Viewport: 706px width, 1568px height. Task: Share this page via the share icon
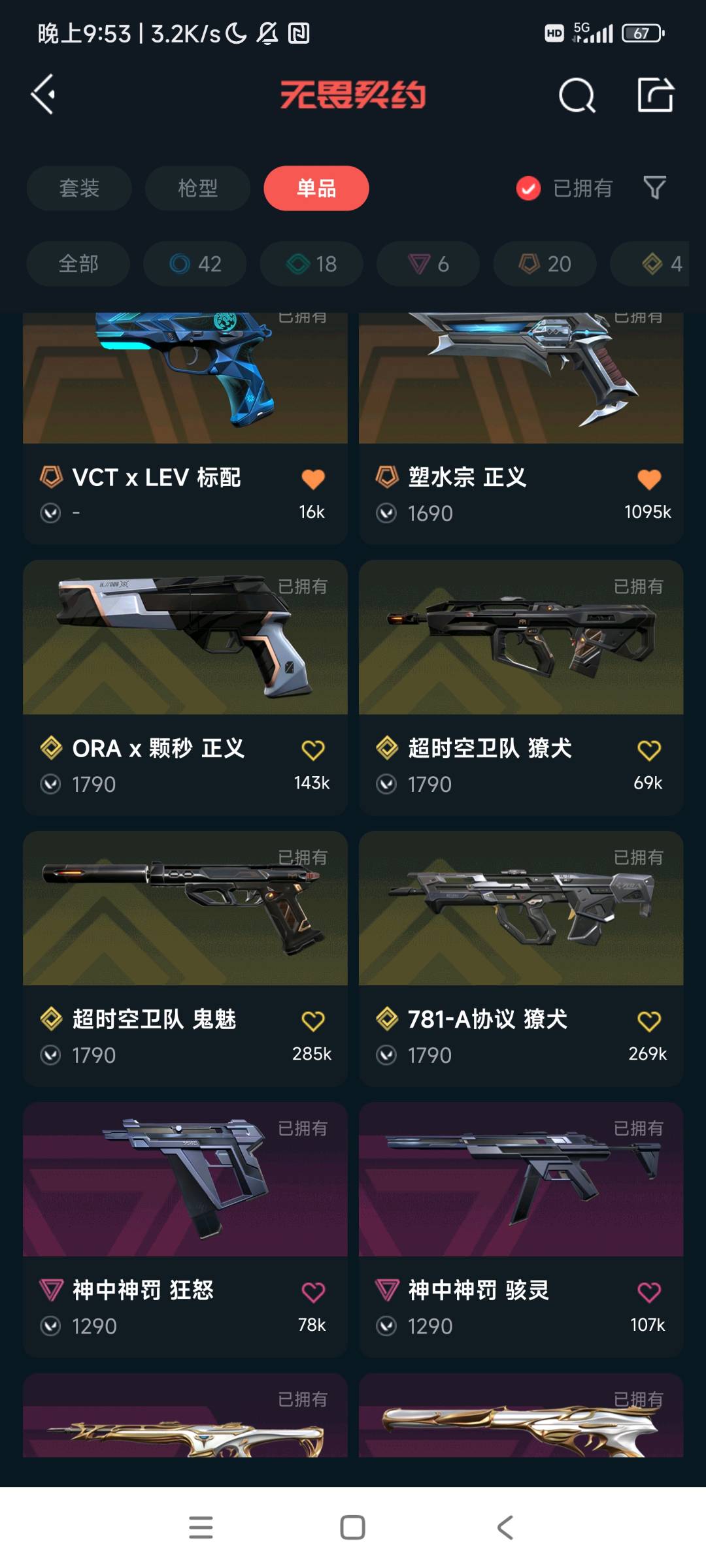[x=655, y=95]
